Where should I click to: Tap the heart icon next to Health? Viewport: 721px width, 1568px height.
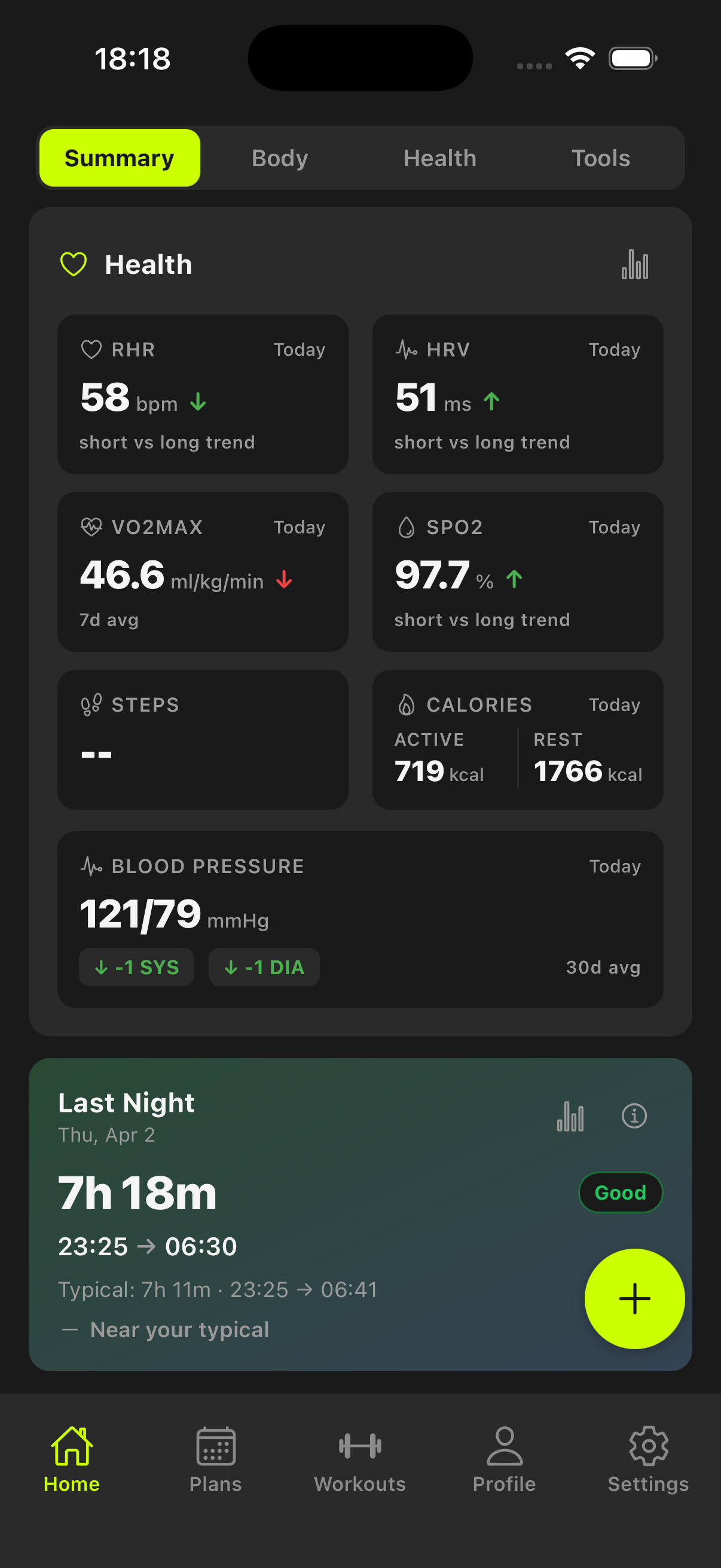[x=74, y=264]
